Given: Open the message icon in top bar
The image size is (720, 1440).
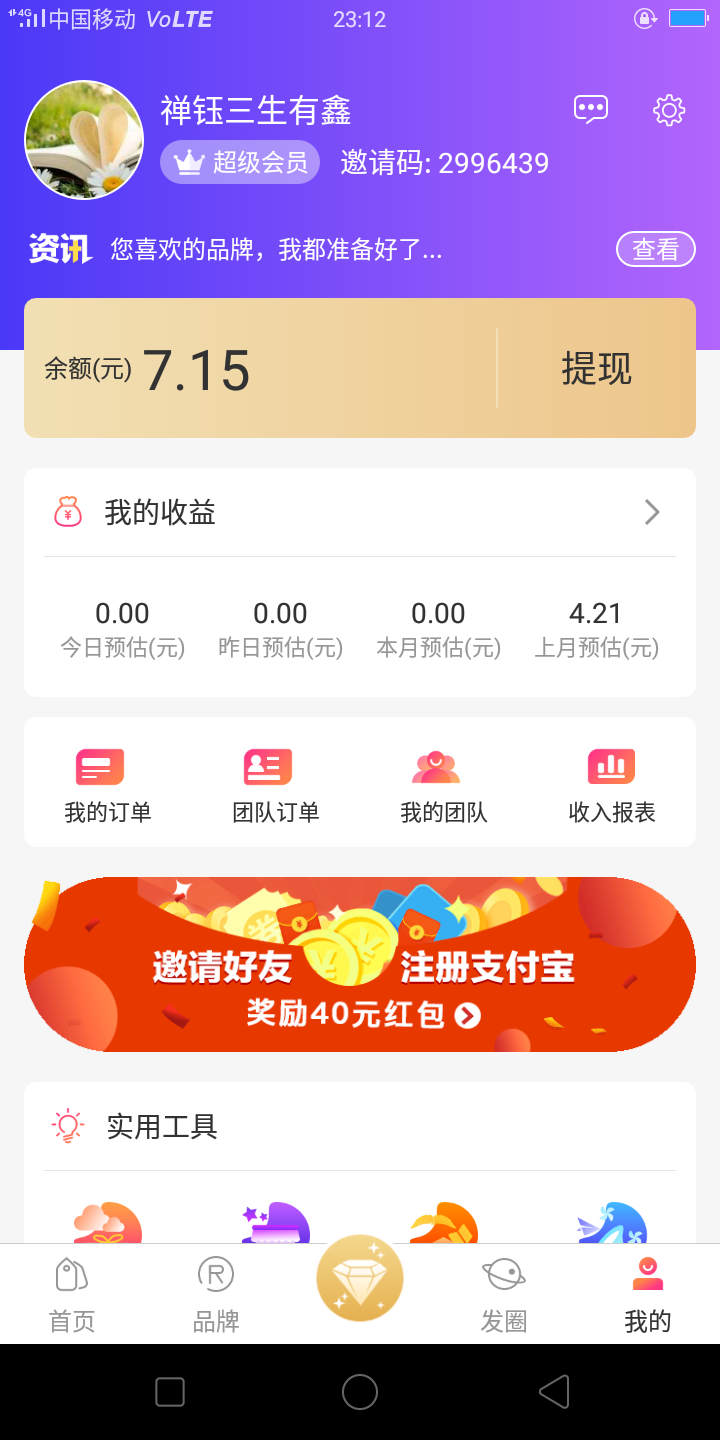Looking at the screenshot, I should pos(590,108).
